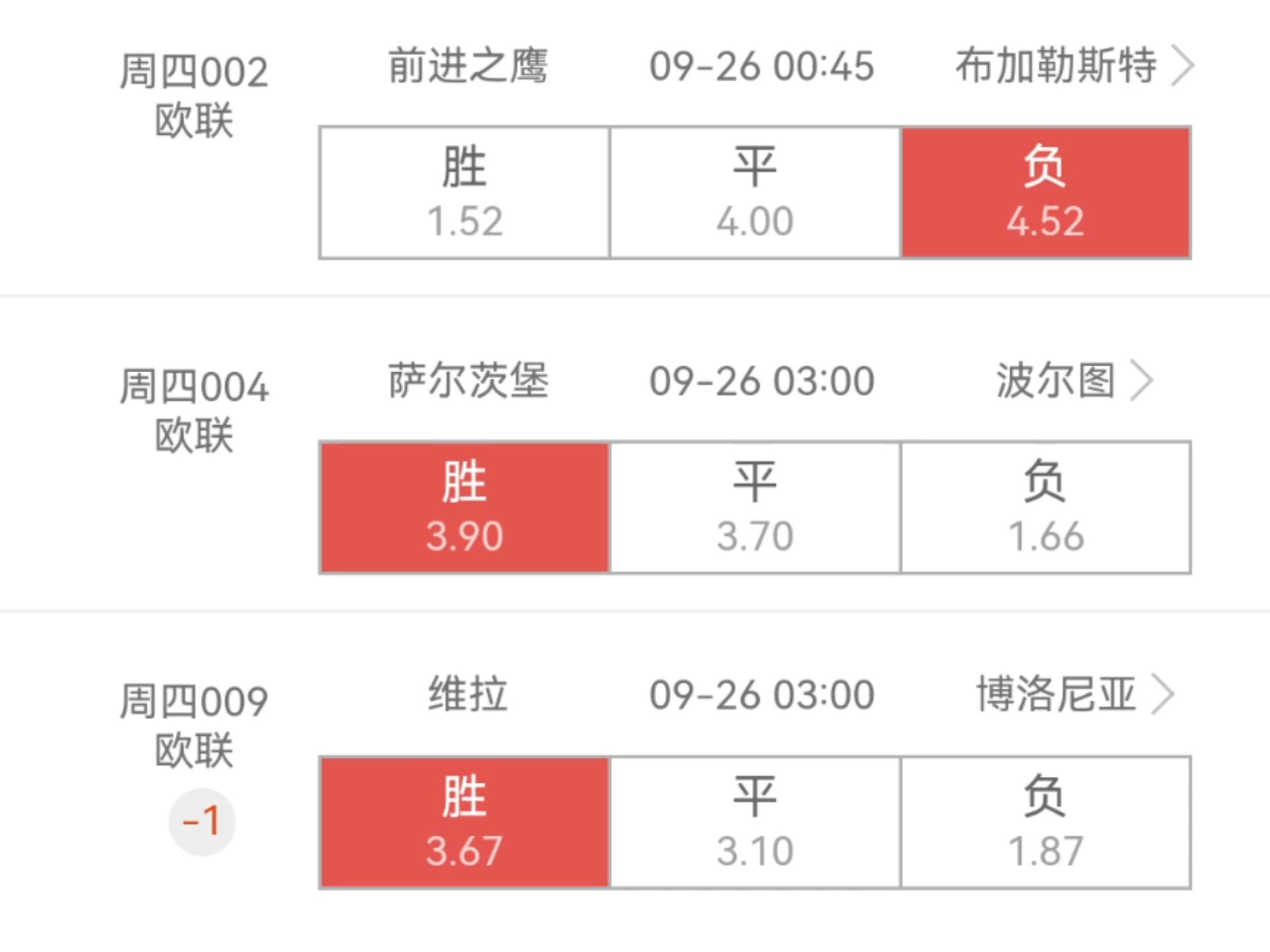Select 平 4.00 for 前进之鹰 match
Screen dimensions: 1270x952
pos(755,192)
